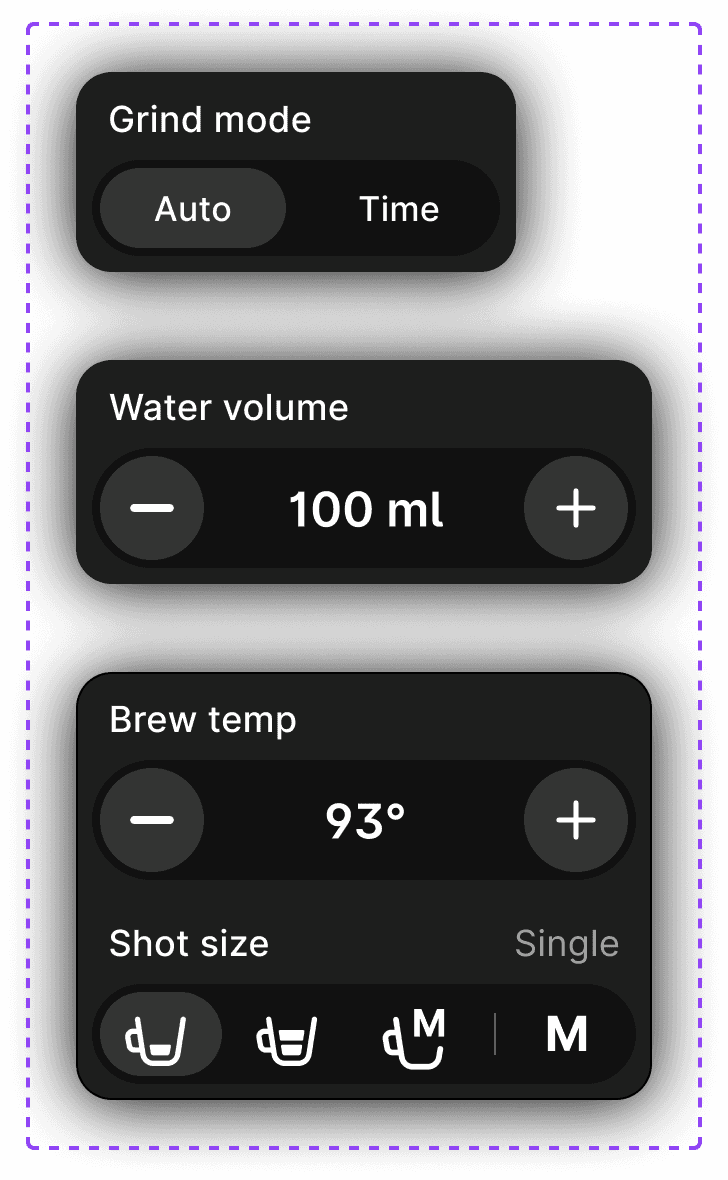Lower the brew temp
The image size is (728, 1180).
pos(152,820)
